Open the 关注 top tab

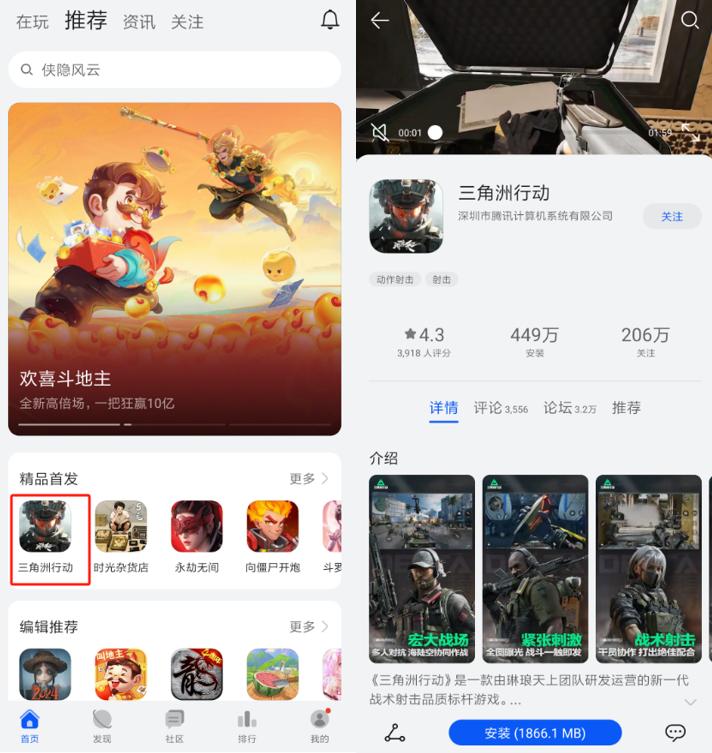(x=187, y=21)
